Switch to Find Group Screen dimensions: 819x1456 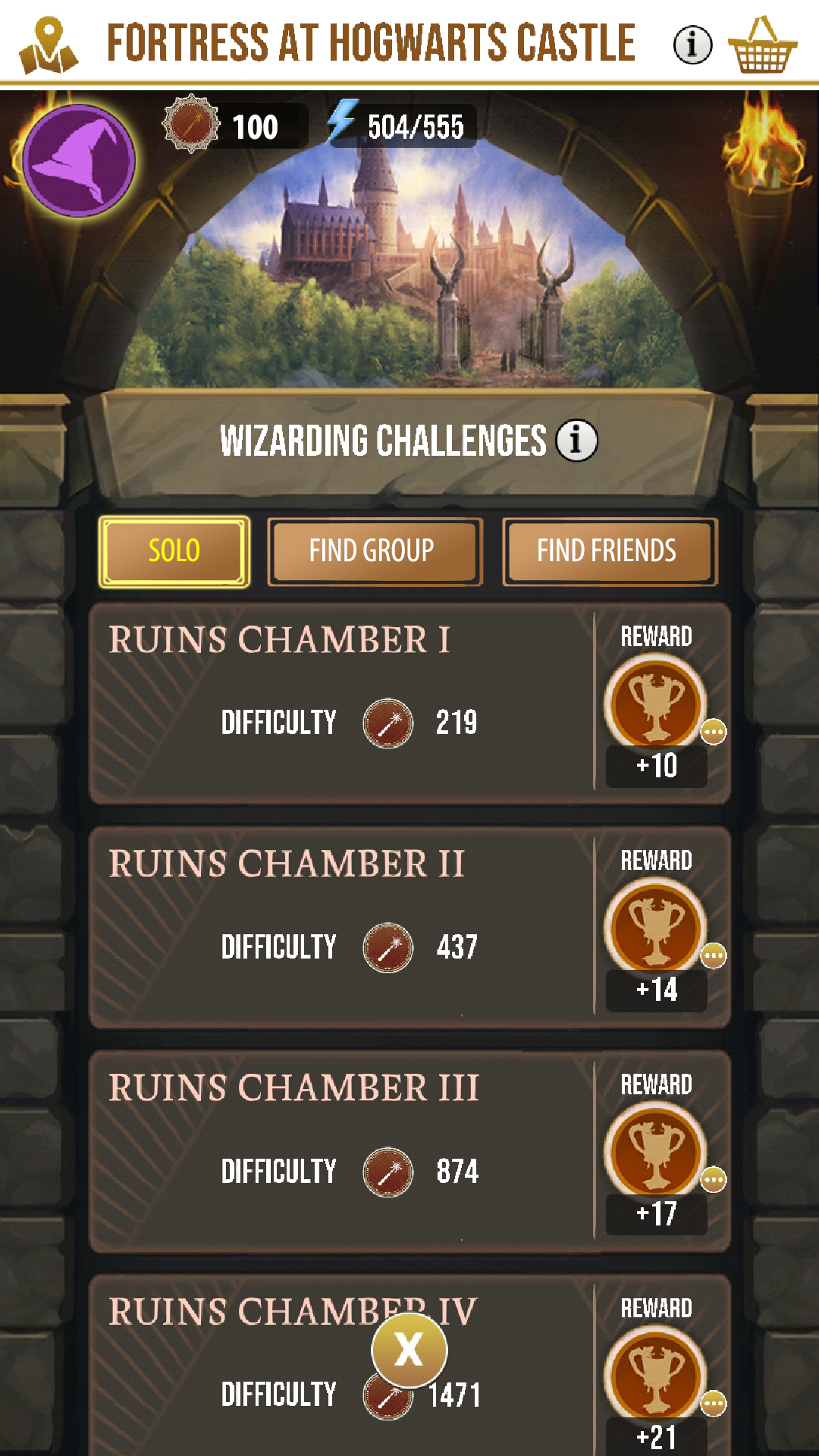375,551
